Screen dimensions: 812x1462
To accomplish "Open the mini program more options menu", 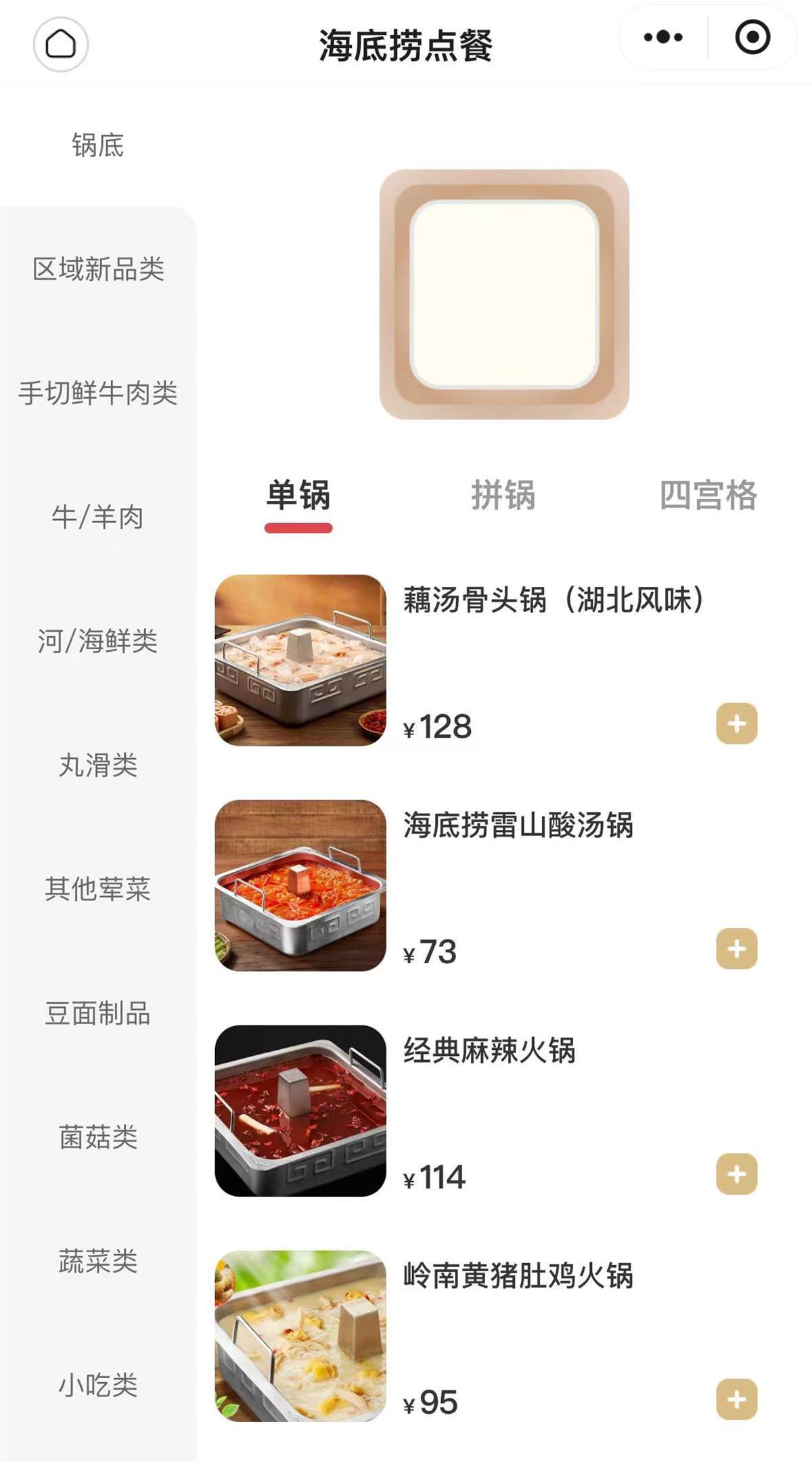I will [662, 37].
